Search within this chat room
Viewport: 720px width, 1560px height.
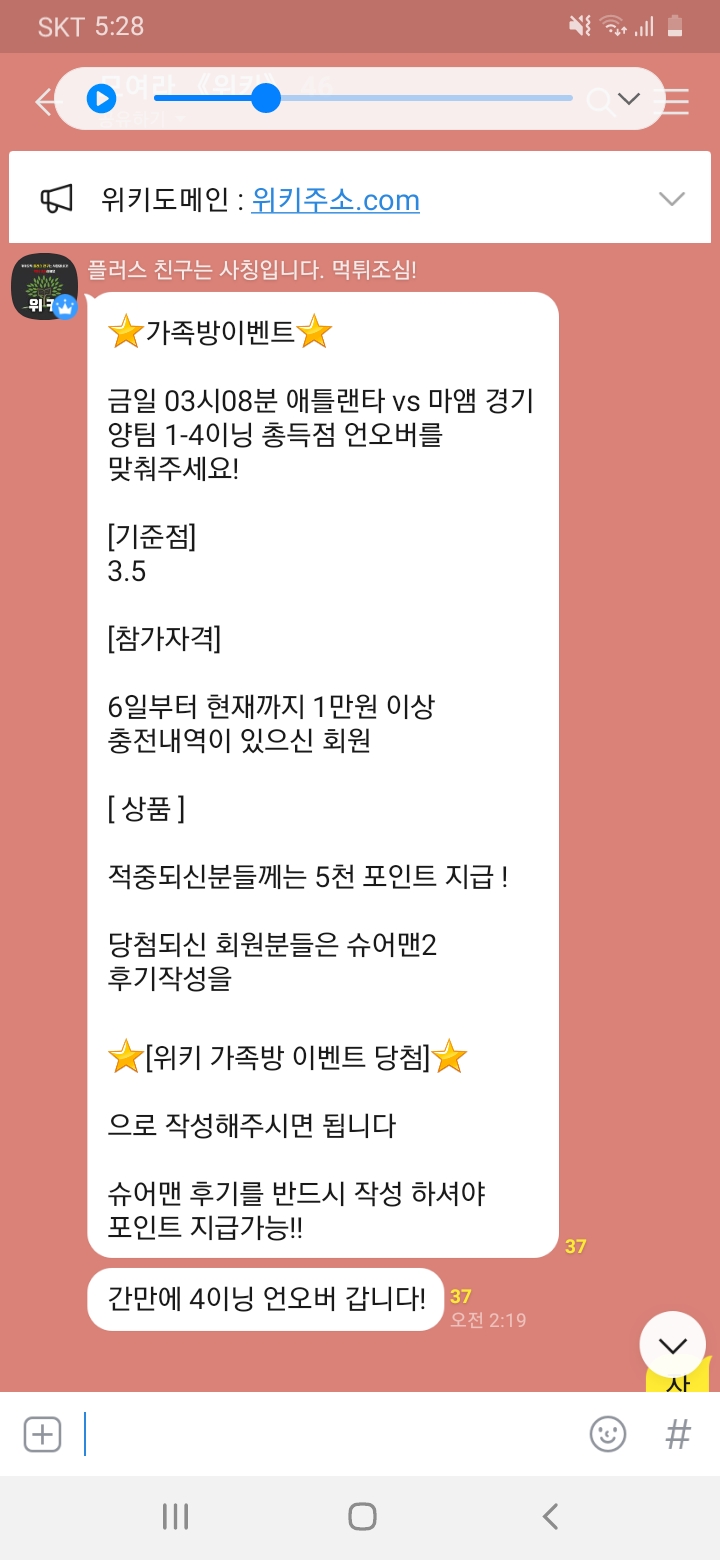pyautogui.click(x=599, y=101)
